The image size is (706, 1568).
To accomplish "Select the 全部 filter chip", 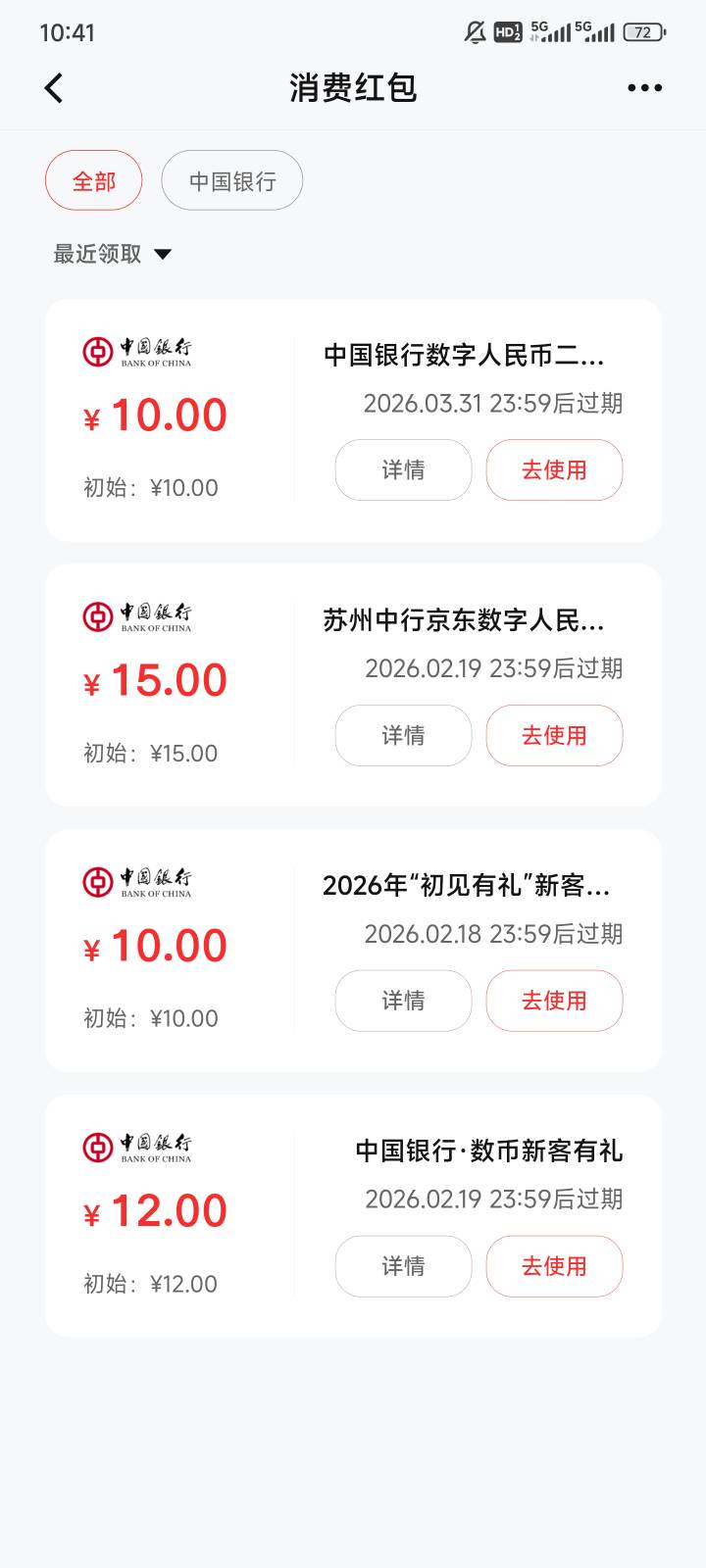I will (x=94, y=180).
